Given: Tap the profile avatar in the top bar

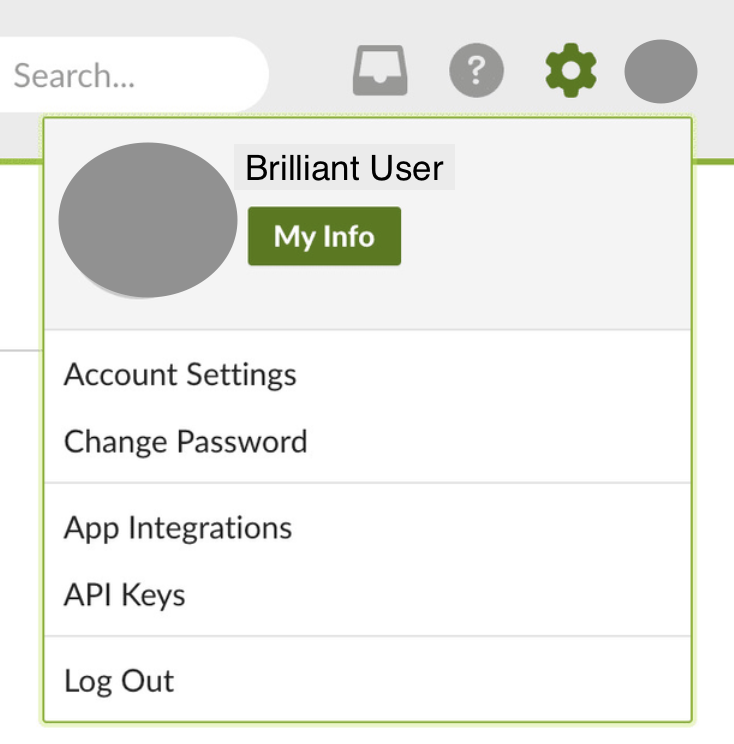Looking at the screenshot, I should coord(660,71).
